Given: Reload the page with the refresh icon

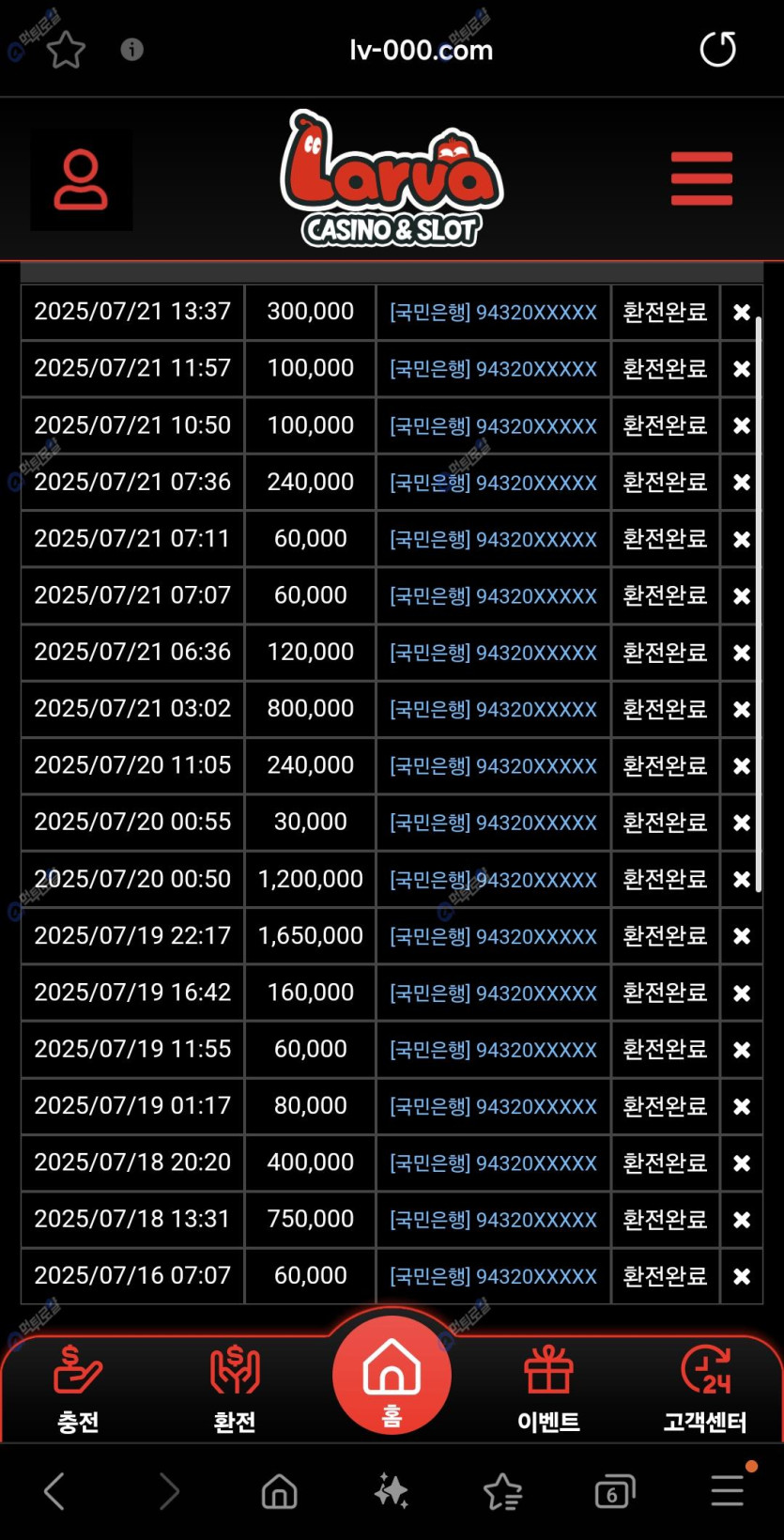Looking at the screenshot, I should click(718, 50).
